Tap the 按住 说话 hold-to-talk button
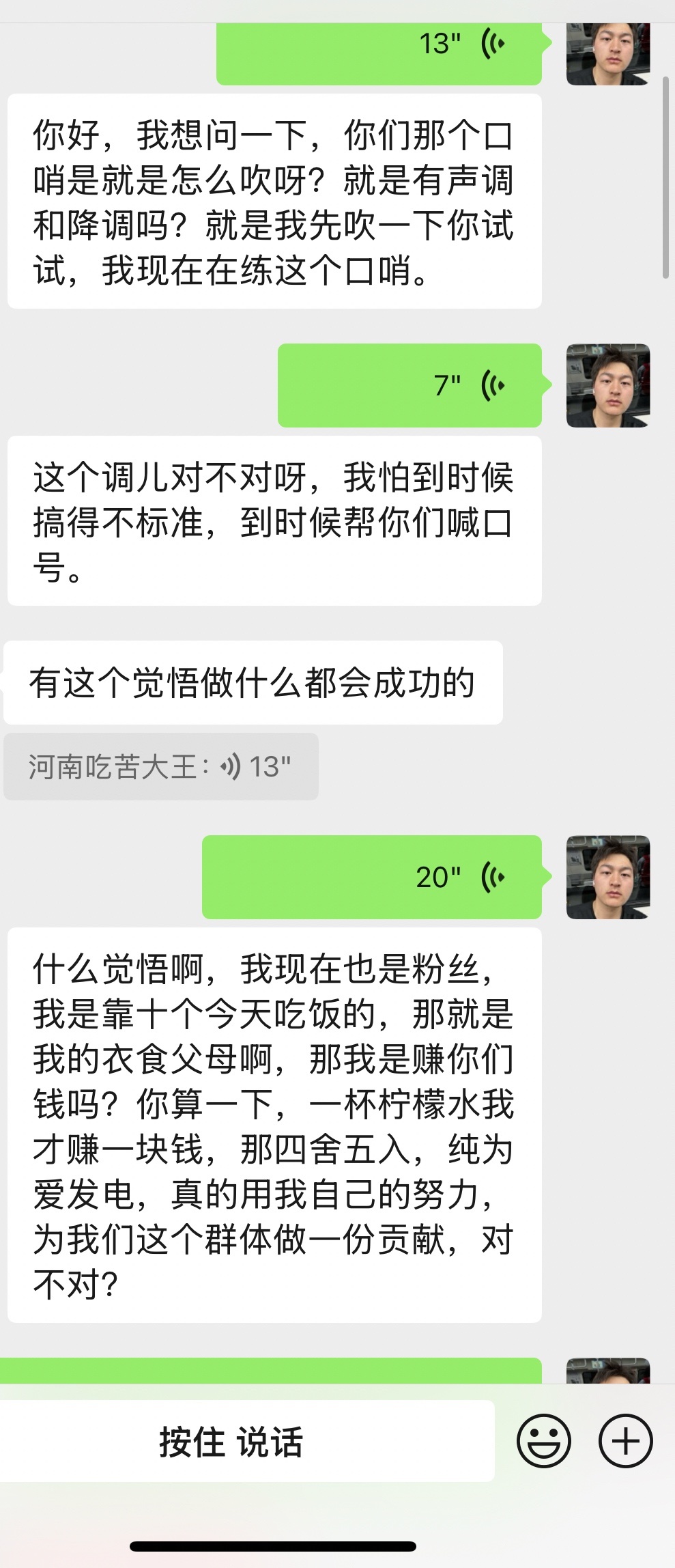The height and width of the screenshot is (1568, 675). (x=231, y=1442)
